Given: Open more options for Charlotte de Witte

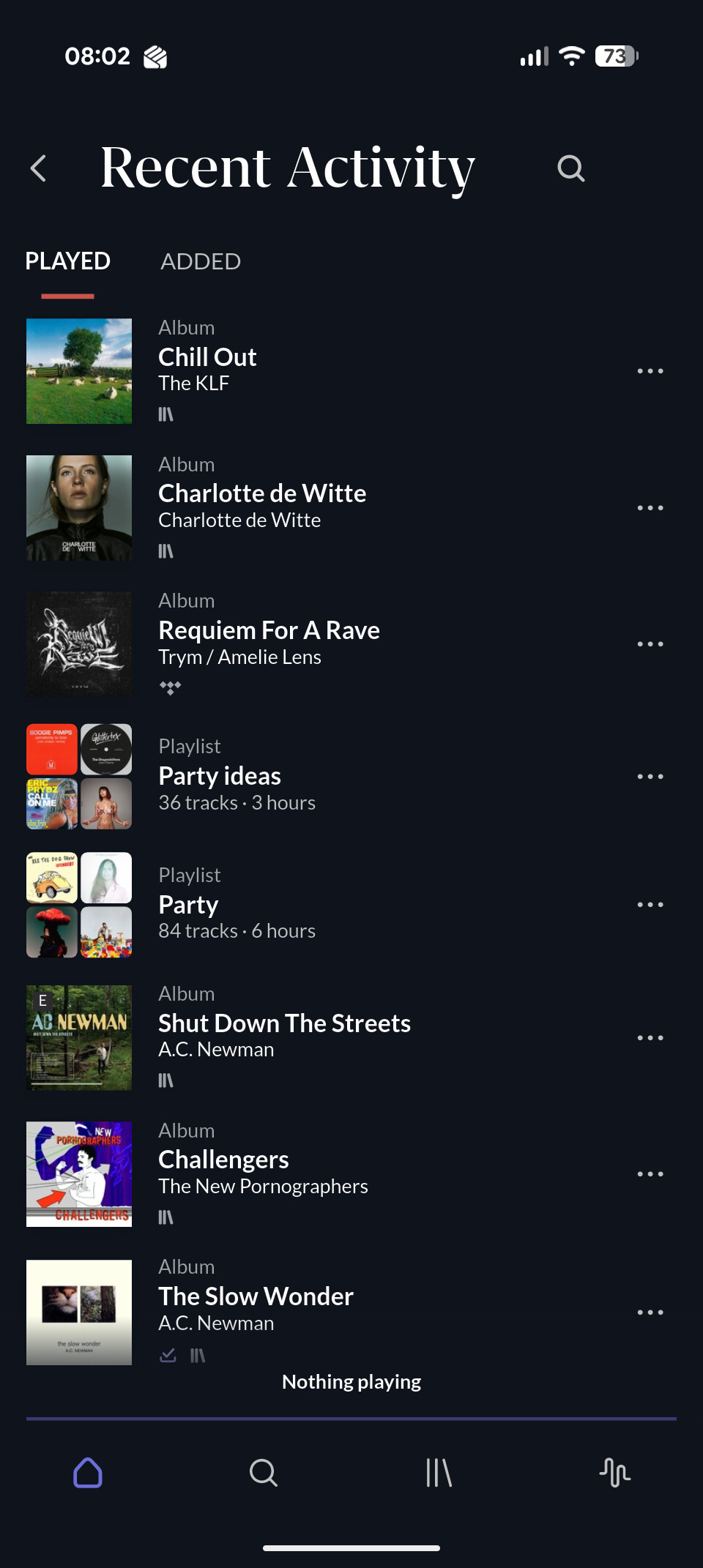Looking at the screenshot, I should [x=650, y=507].
